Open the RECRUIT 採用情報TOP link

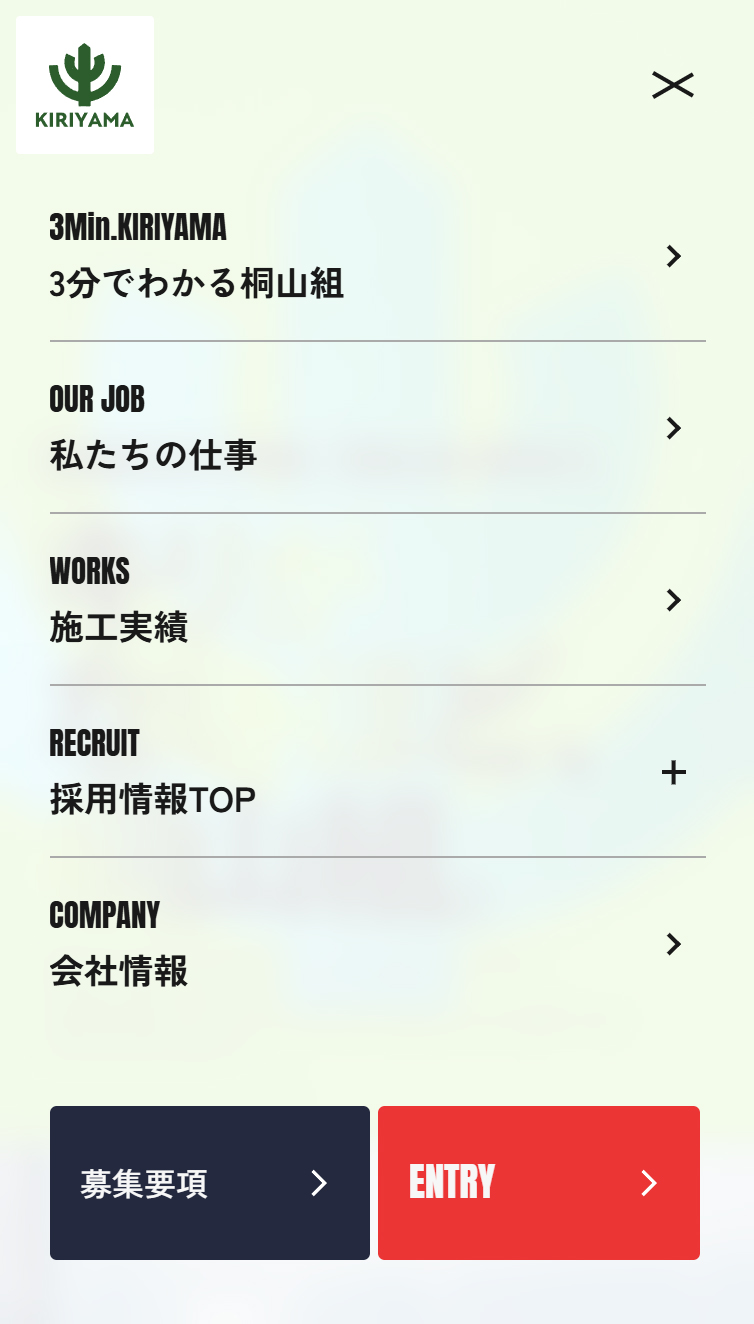pyautogui.click(x=153, y=772)
